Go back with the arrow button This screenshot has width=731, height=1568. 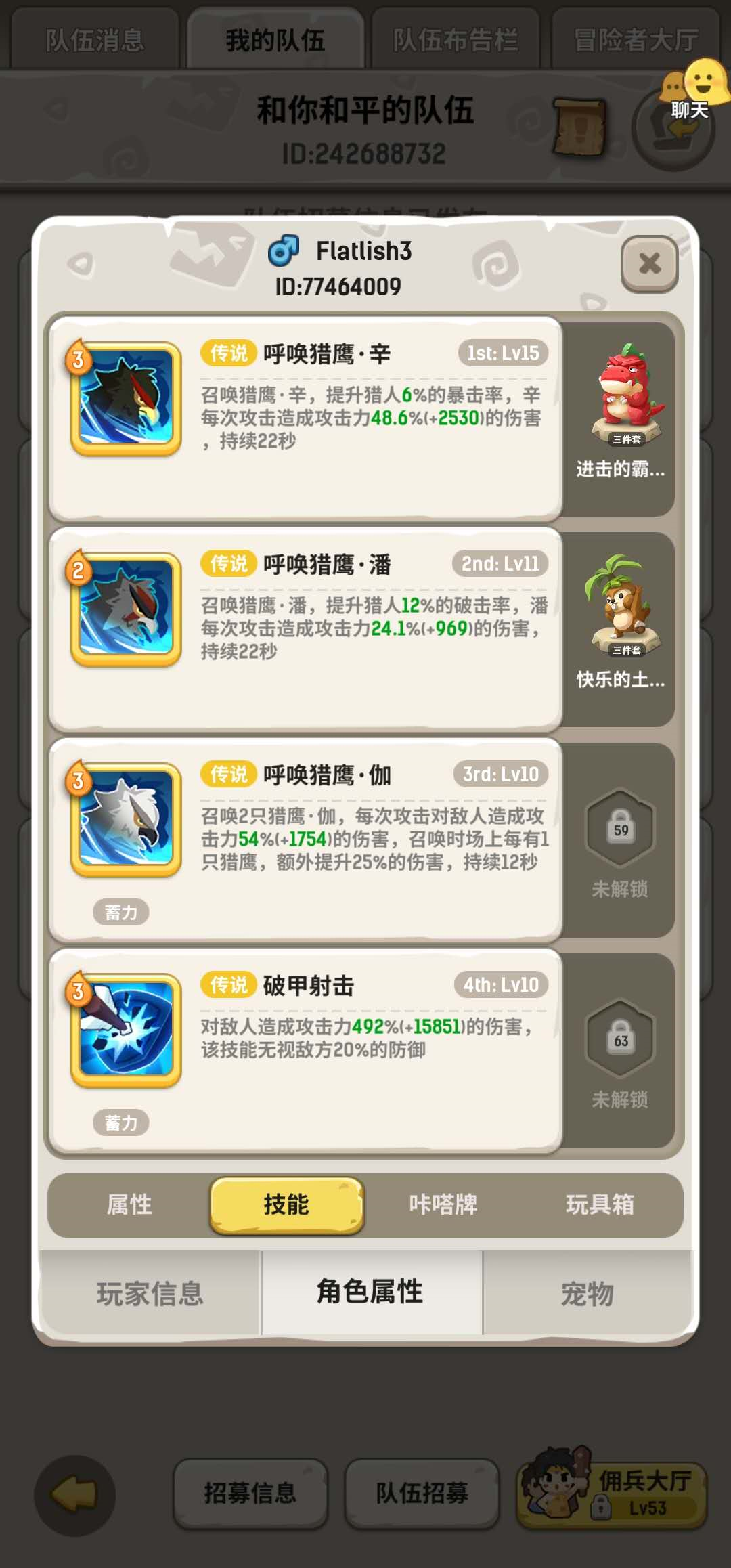74,1495
